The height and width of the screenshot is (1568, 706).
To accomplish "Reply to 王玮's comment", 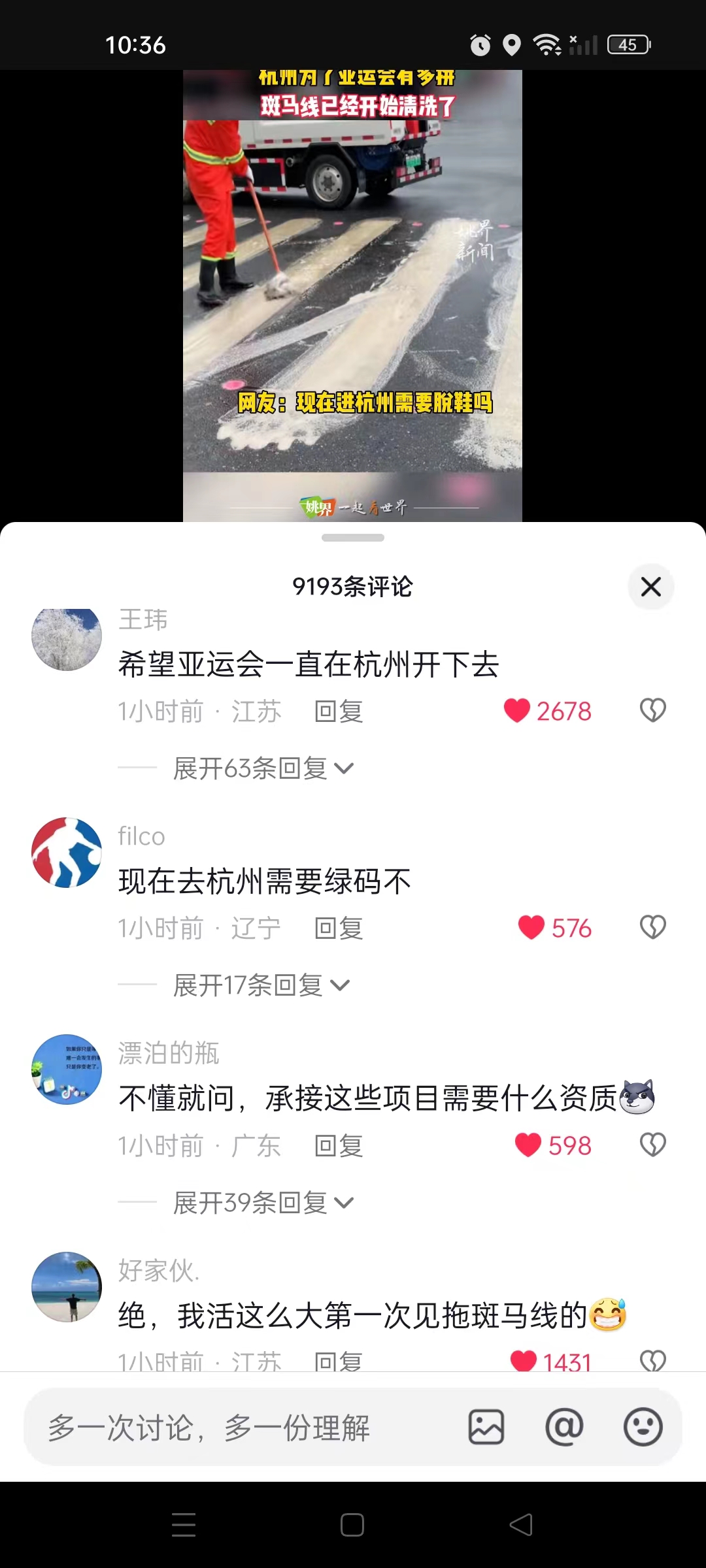I will [x=338, y=711].
